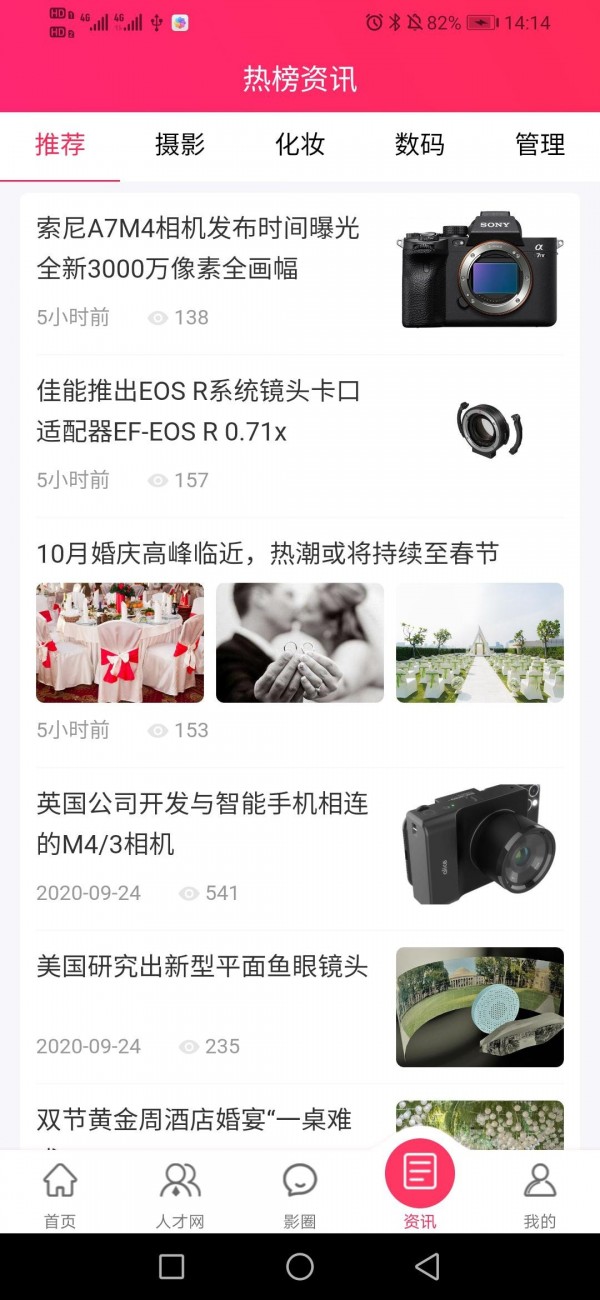Select the 化妆 category tab

[300, 145]
